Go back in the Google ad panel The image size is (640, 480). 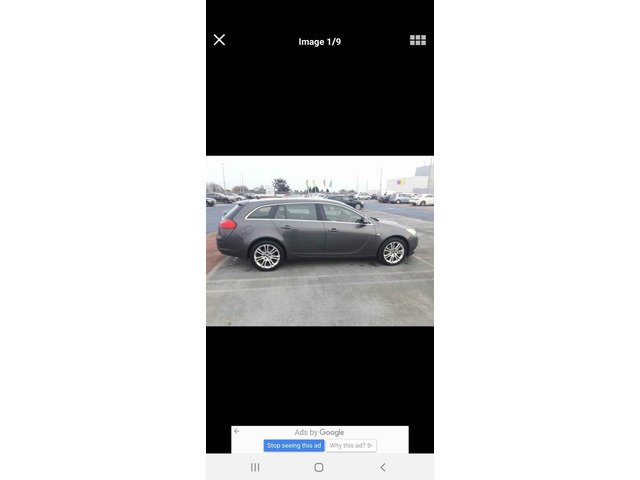pos(237,431)
